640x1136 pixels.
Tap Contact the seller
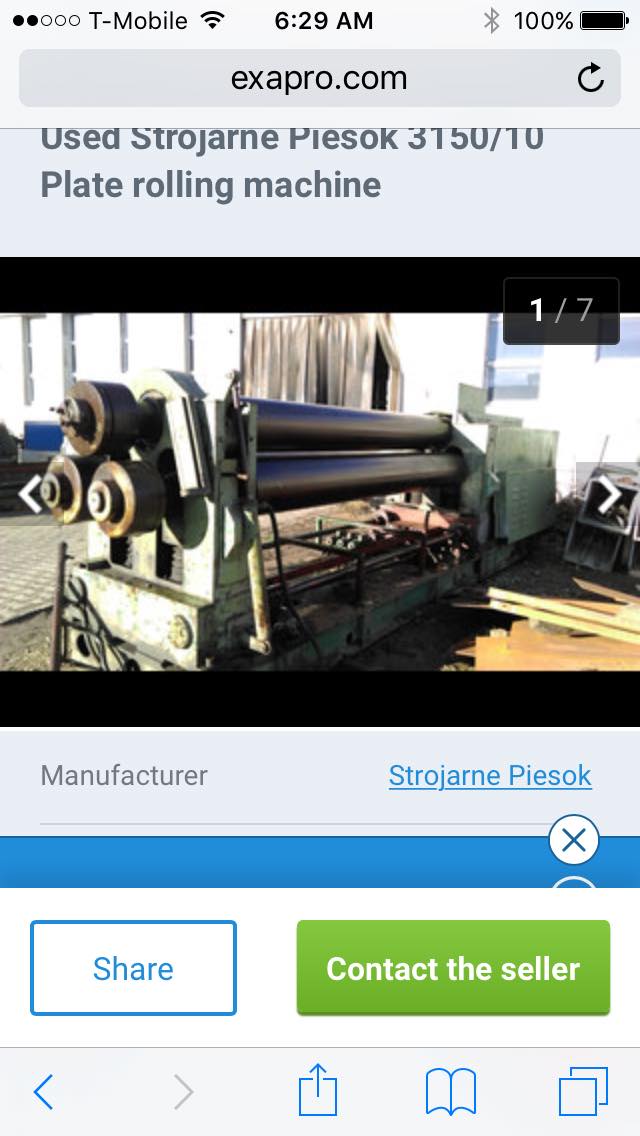tap(453, 968)
